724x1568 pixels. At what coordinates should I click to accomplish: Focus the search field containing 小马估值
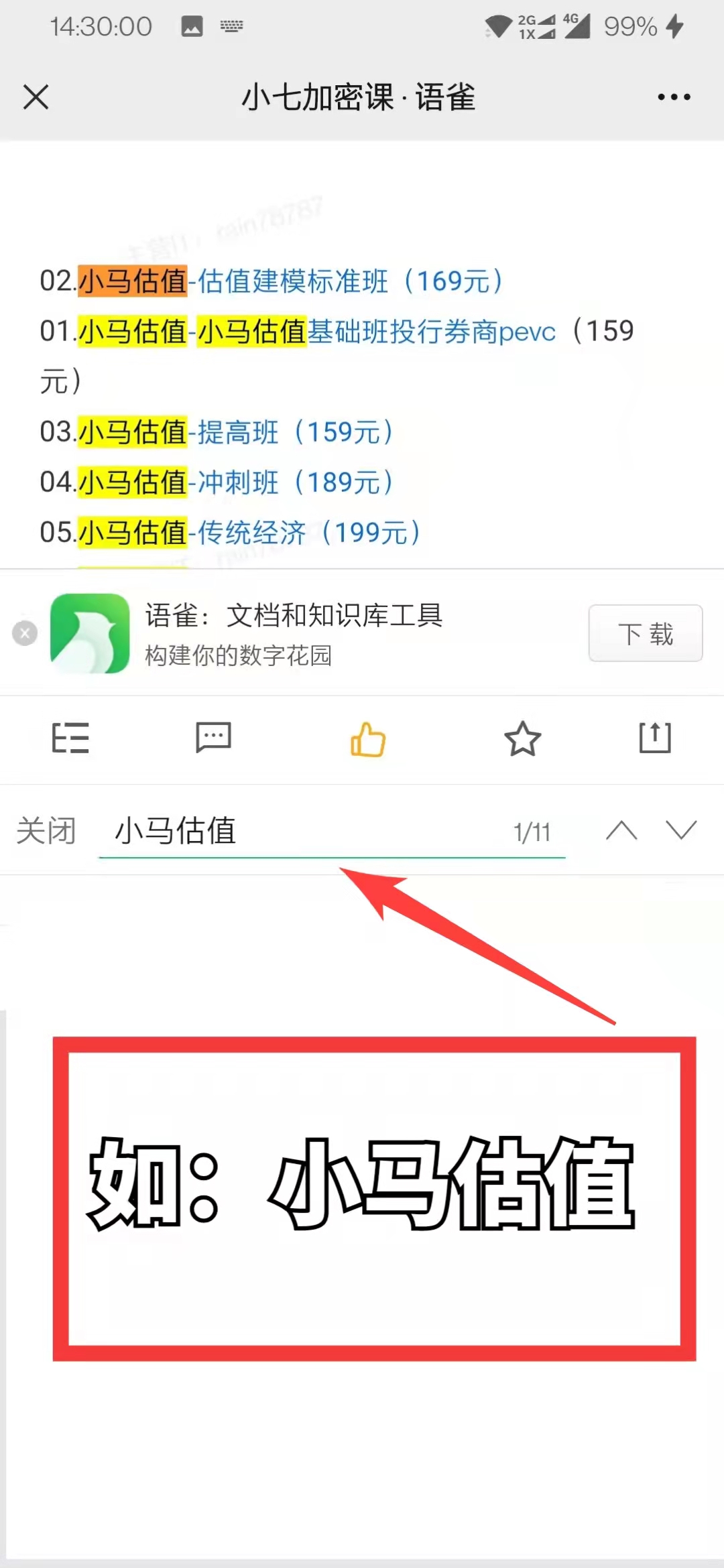[x=302, y=831]
